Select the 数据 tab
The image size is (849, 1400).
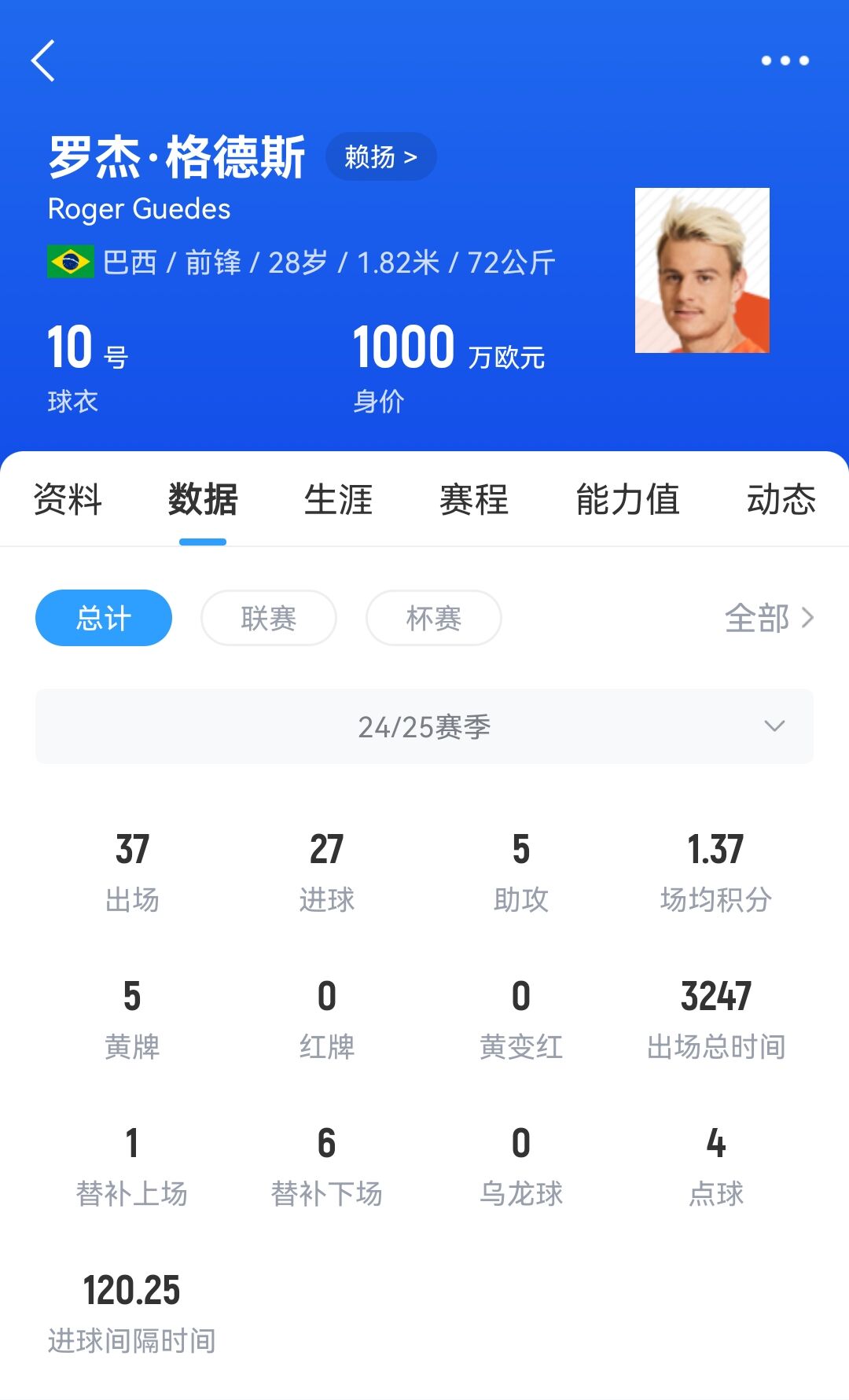(203, 500)
